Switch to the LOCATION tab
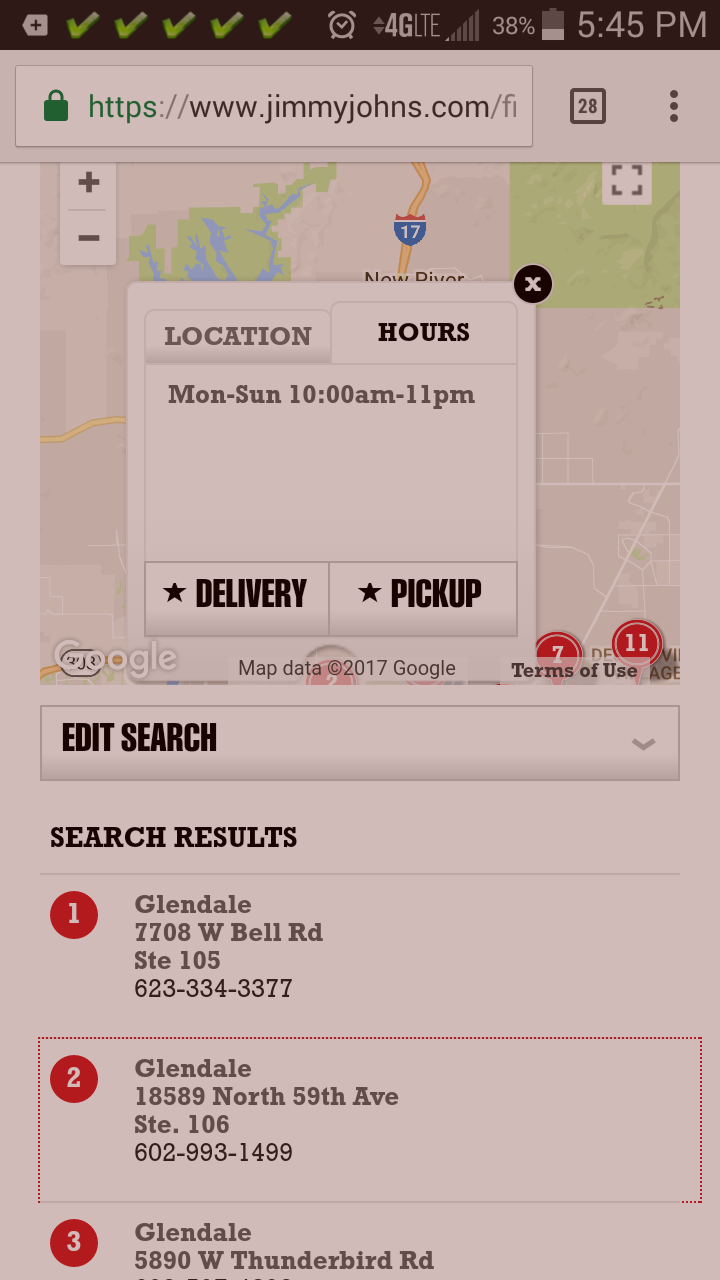This screenshot has width=720, height=1280. tap(237, 335)
